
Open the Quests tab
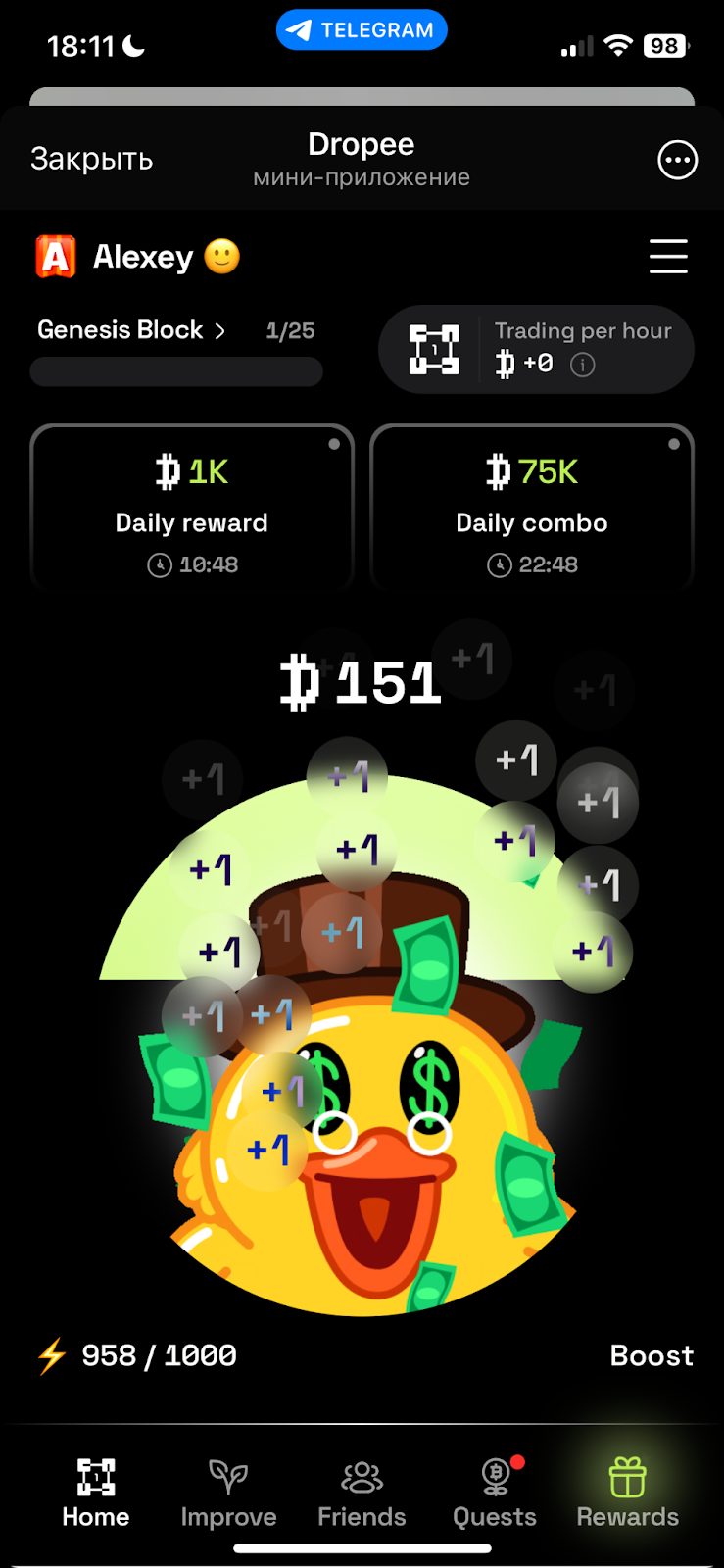(x=495, y=1493)
